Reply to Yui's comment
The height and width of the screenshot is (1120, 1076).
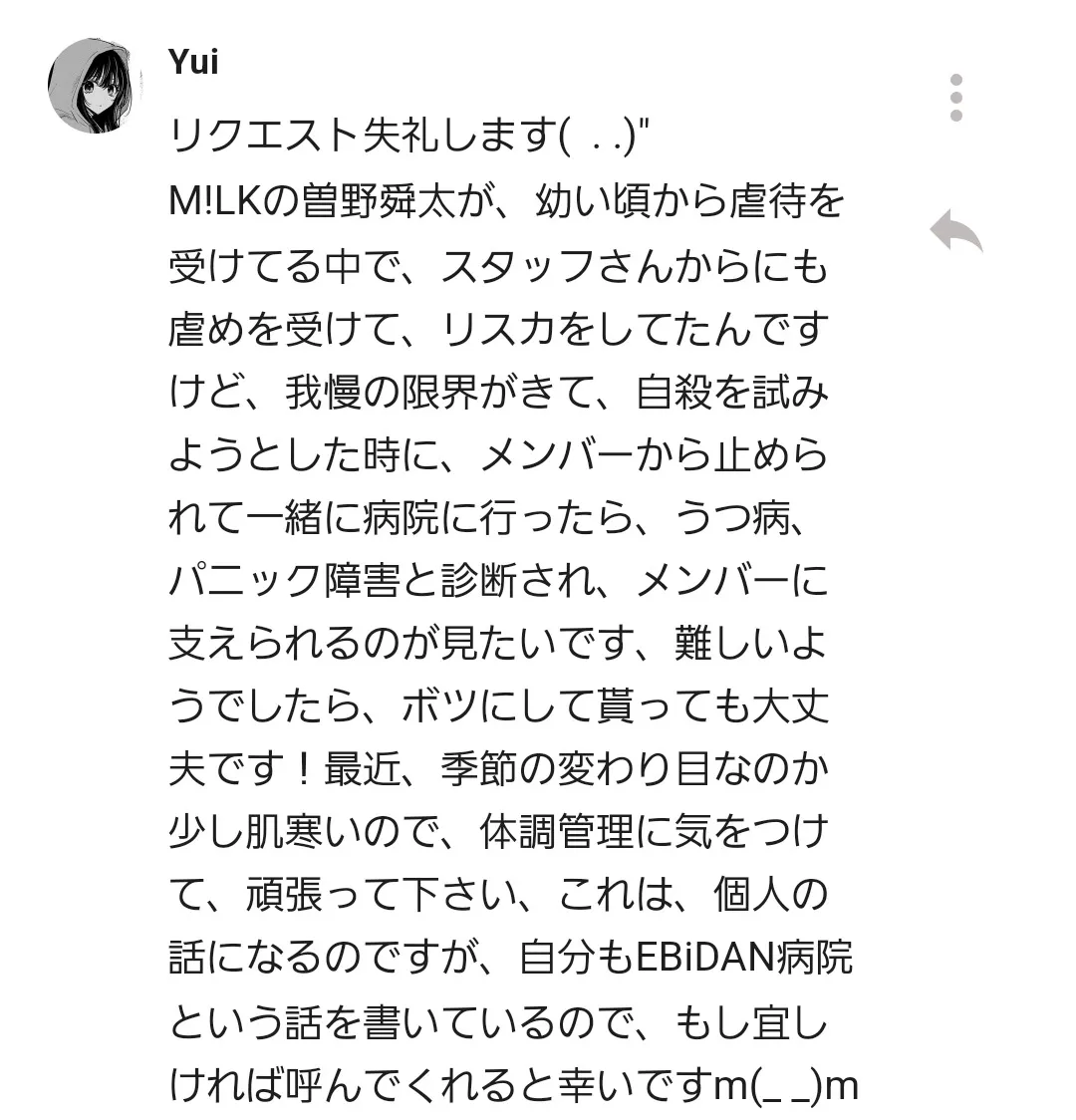point(956,232)
